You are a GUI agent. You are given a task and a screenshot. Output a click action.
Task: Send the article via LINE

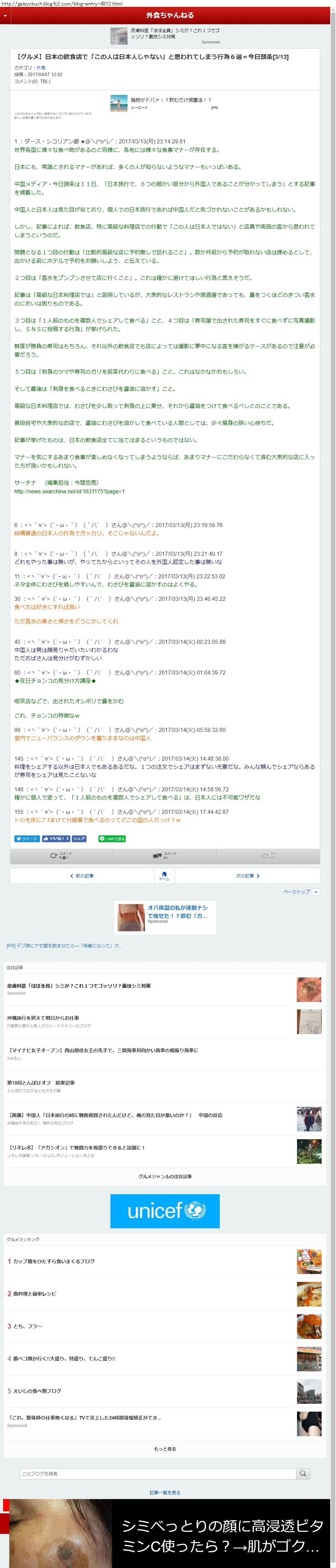click(112, 839)
